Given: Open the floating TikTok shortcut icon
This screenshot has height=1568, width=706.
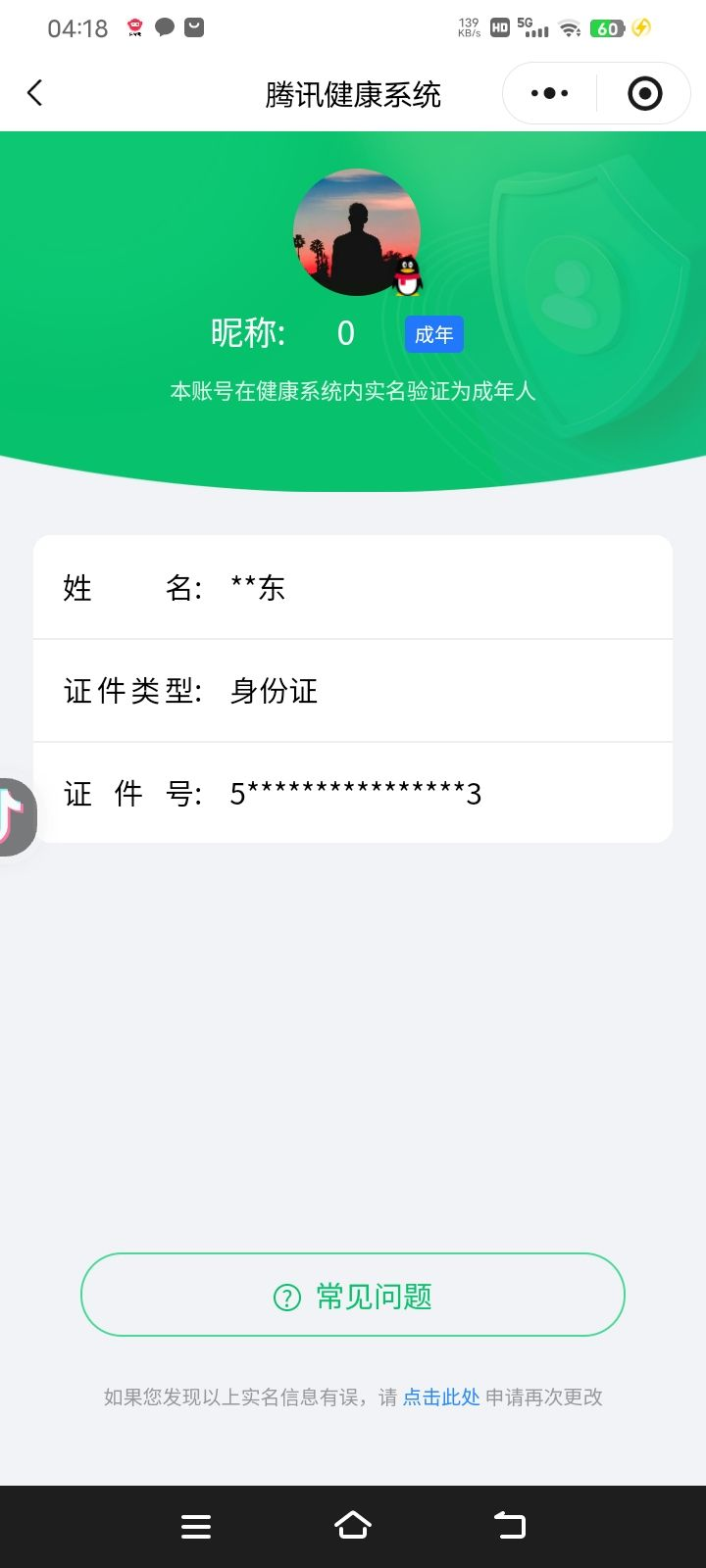Looking at the screenshot, I should pyautogui.click(x=15, y=817).
